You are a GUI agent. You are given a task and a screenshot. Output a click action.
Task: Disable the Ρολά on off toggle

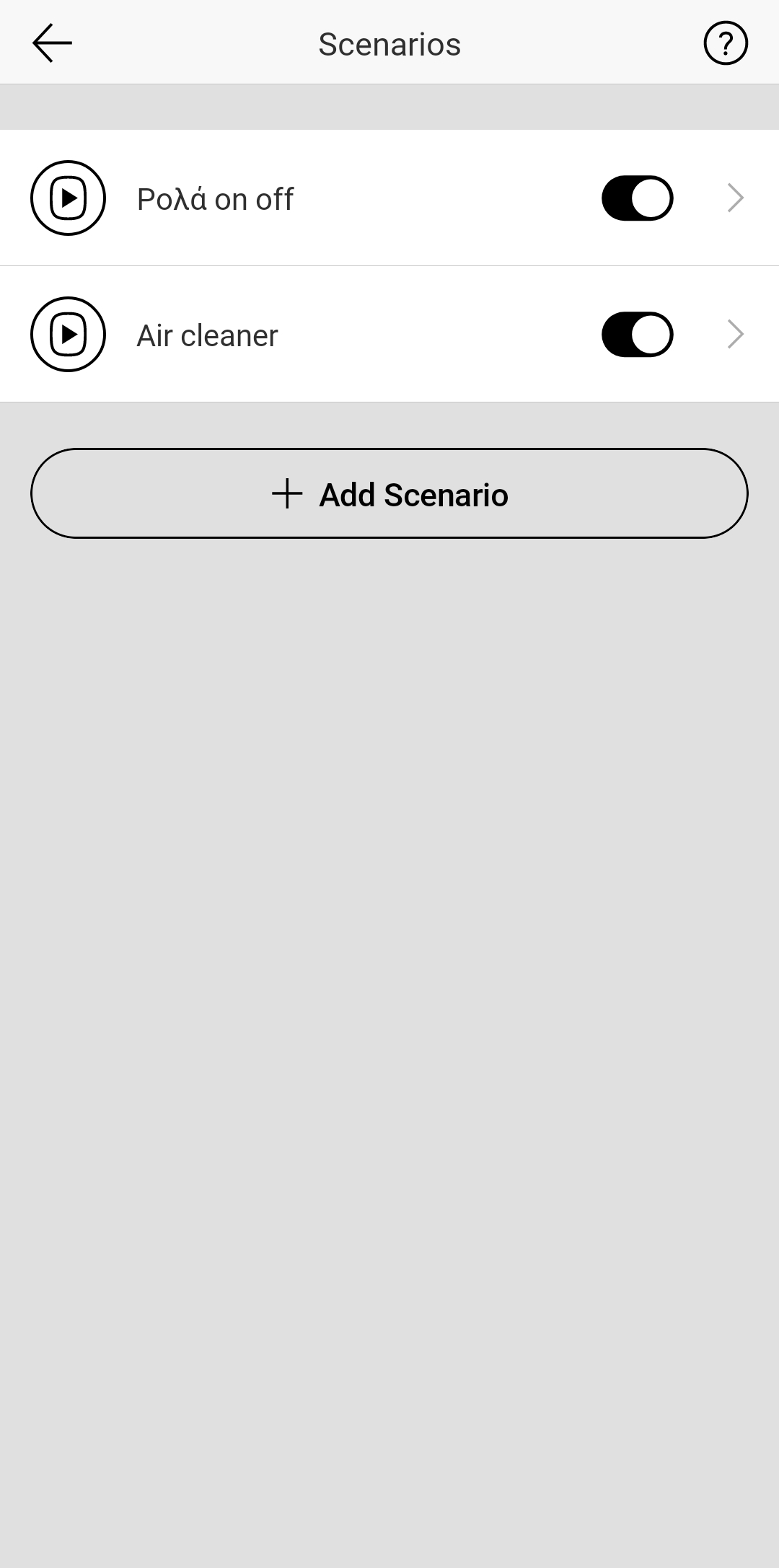637,198
